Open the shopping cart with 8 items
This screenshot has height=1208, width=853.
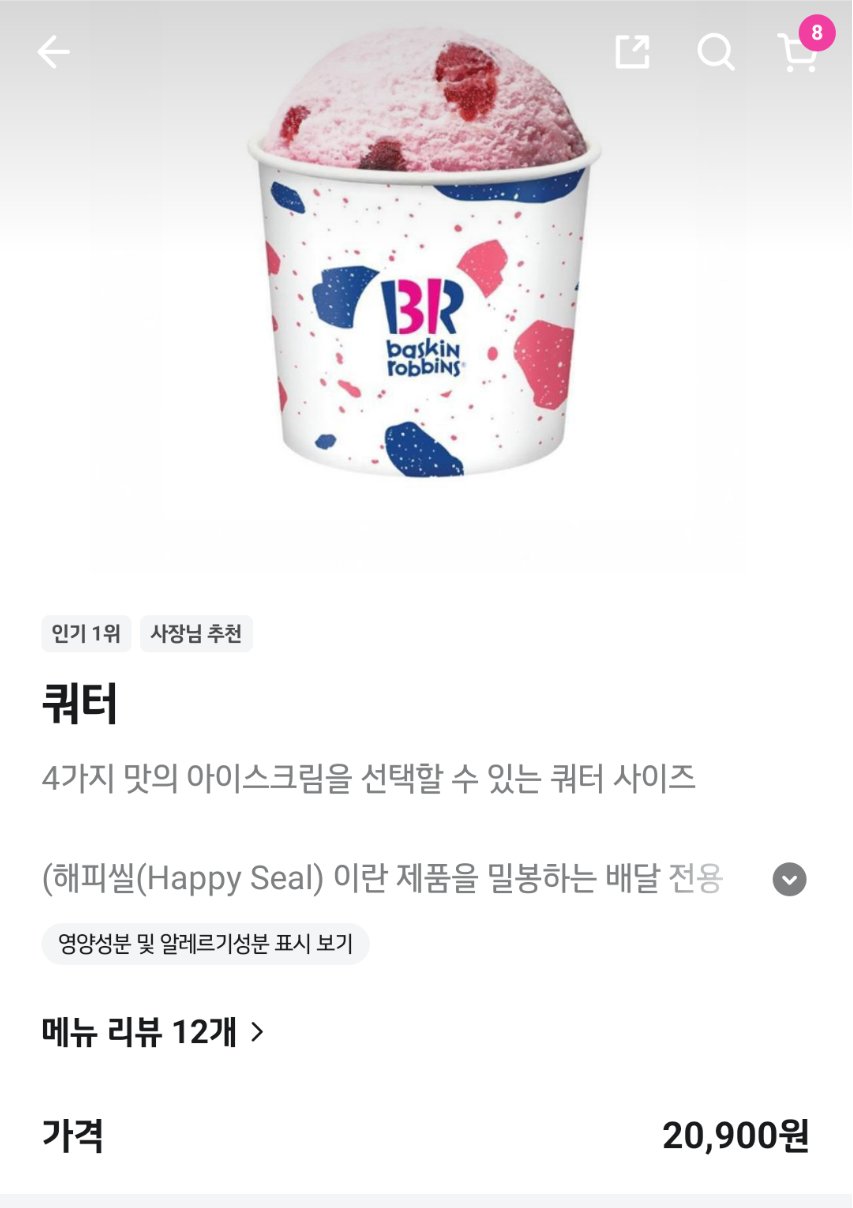click(798, 53)
